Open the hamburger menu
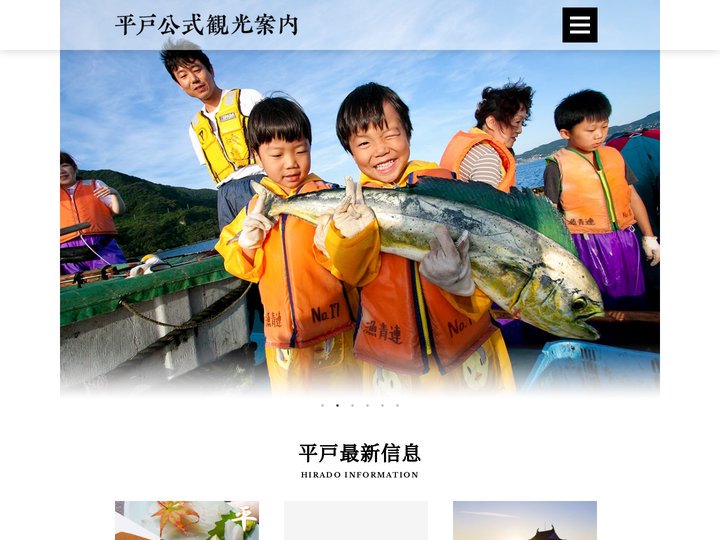The image size is (720, 540). pyautogui.click(x=580, y=25)
